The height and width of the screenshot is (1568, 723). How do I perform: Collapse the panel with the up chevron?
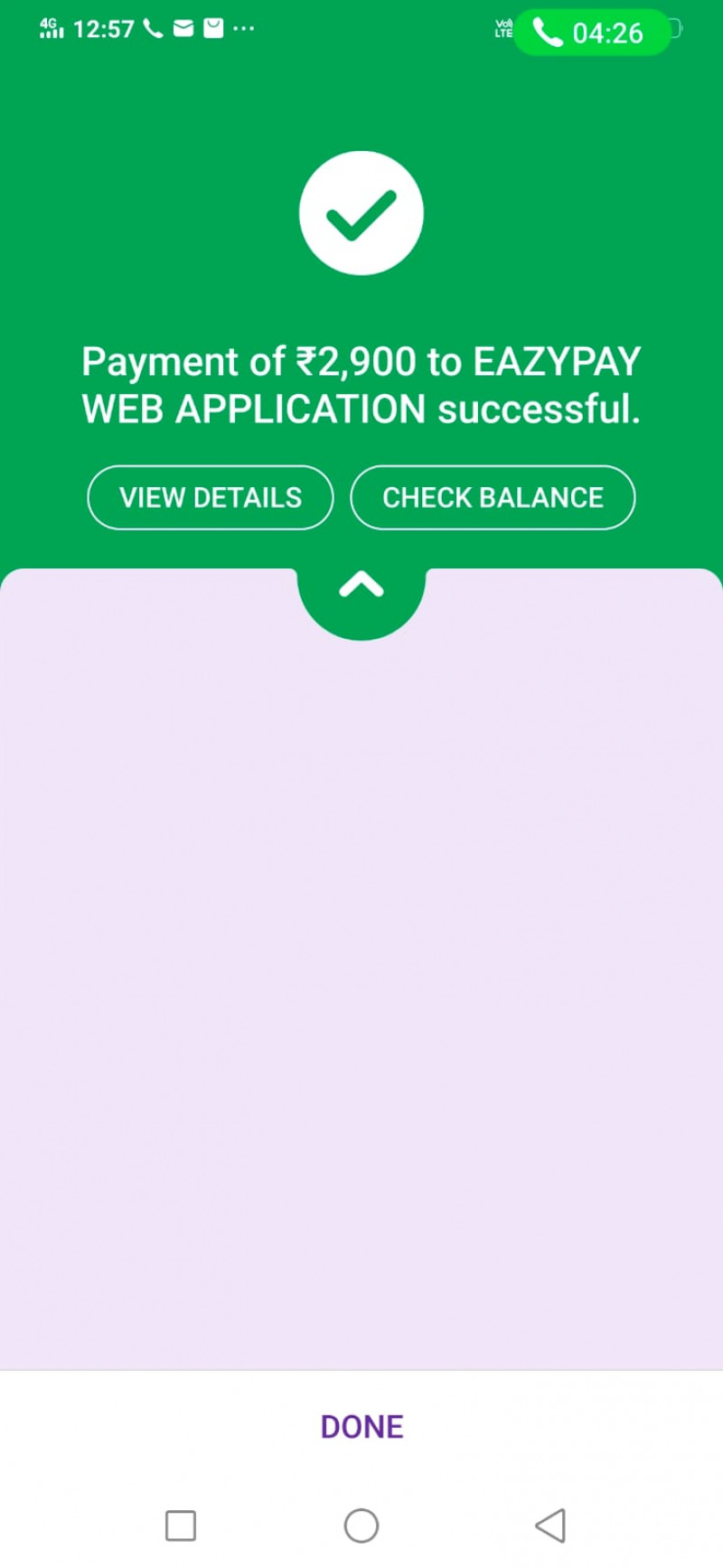point(361,588)
